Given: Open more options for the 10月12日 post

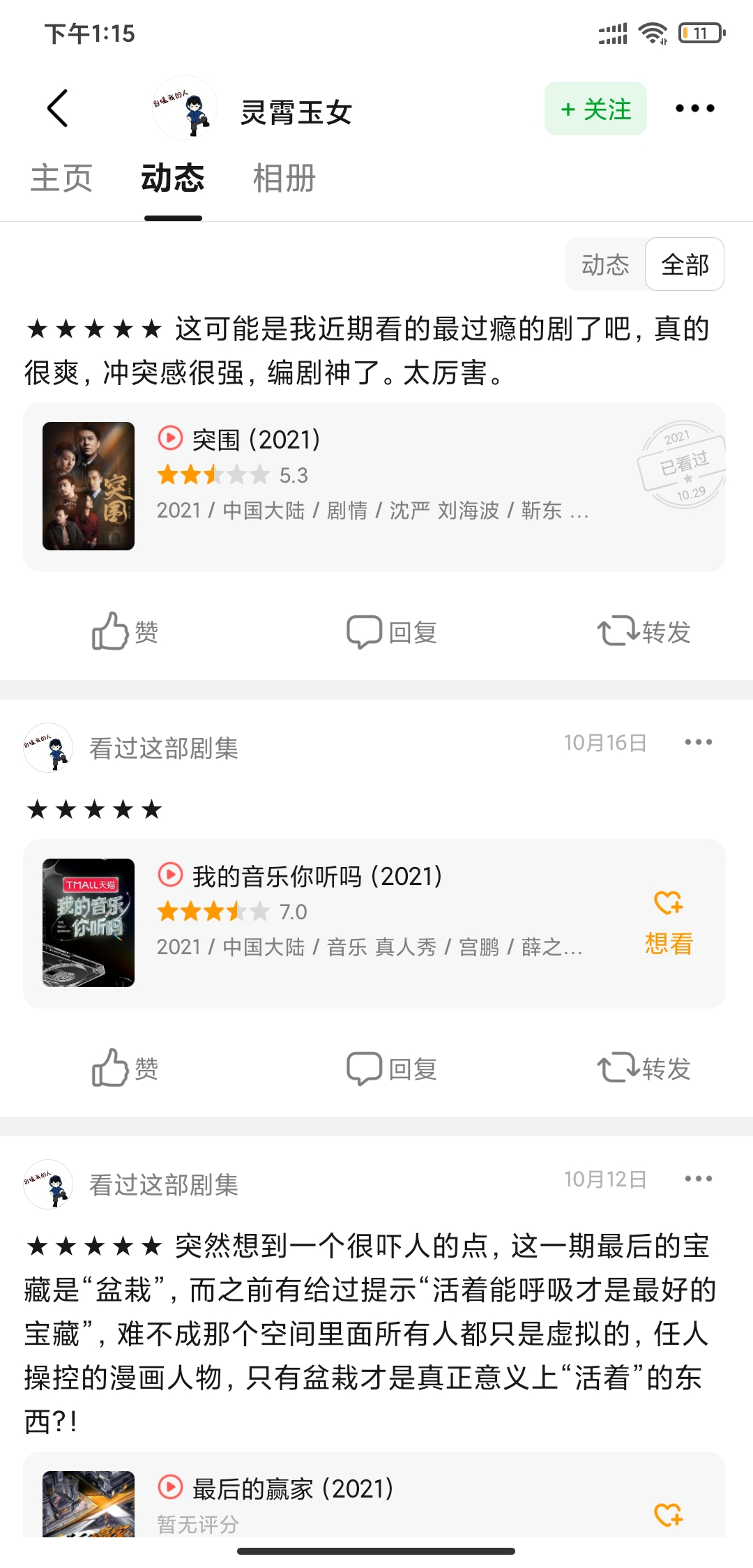Looking at the screenshot, I should coord(698,1179).
